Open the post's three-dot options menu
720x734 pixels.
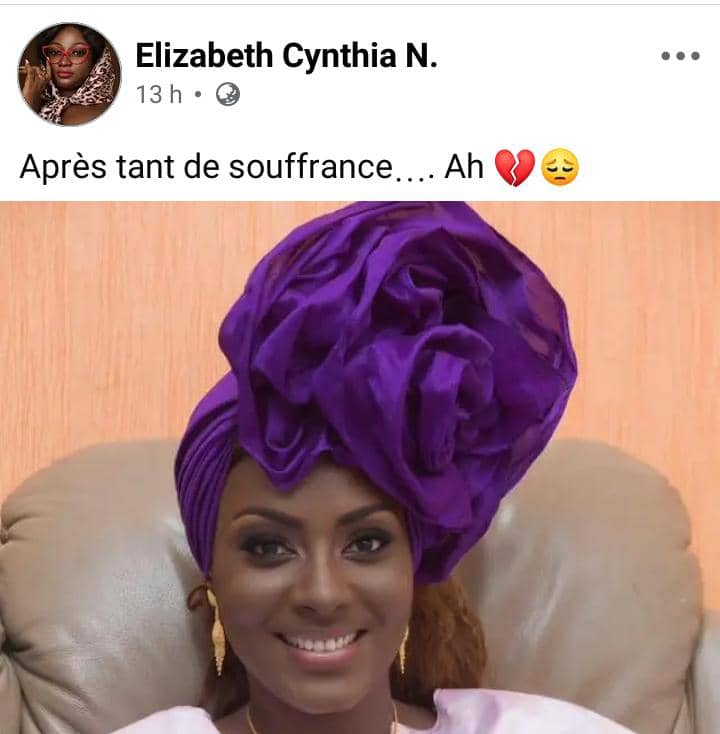(x=680, y=56)
